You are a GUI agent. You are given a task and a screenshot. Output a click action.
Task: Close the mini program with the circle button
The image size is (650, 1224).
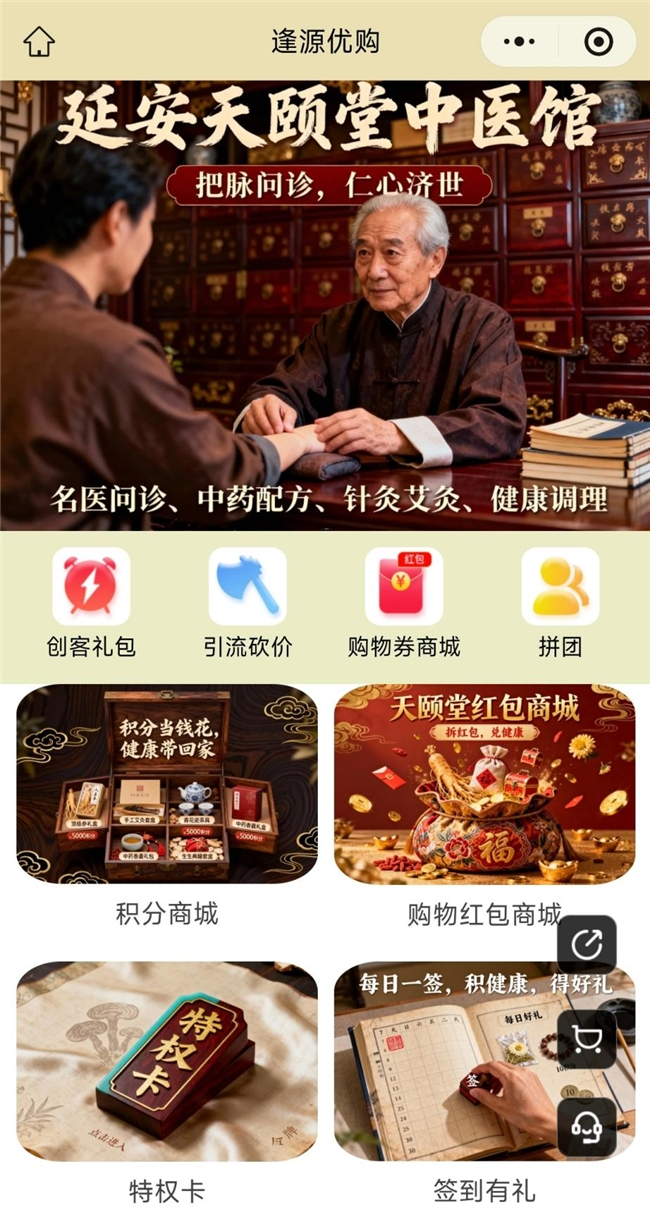coord(598,41)
